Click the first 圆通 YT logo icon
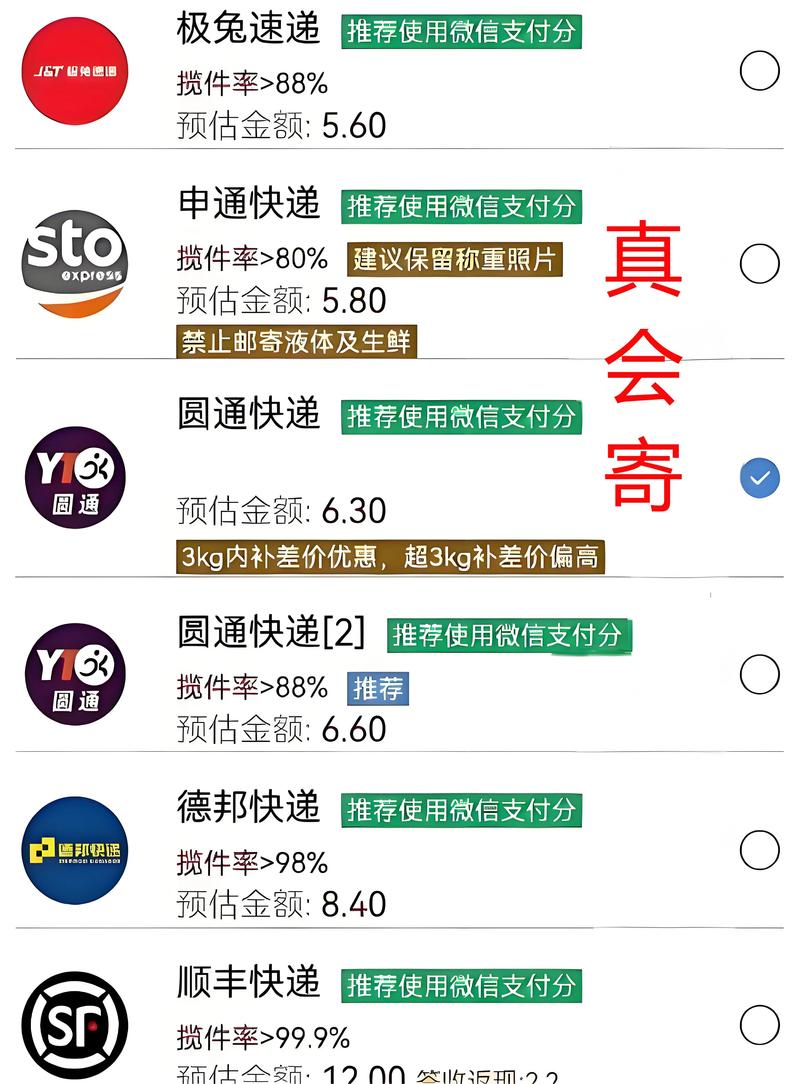The width and height of the screenshot is (800, 1084). point(74,477)
